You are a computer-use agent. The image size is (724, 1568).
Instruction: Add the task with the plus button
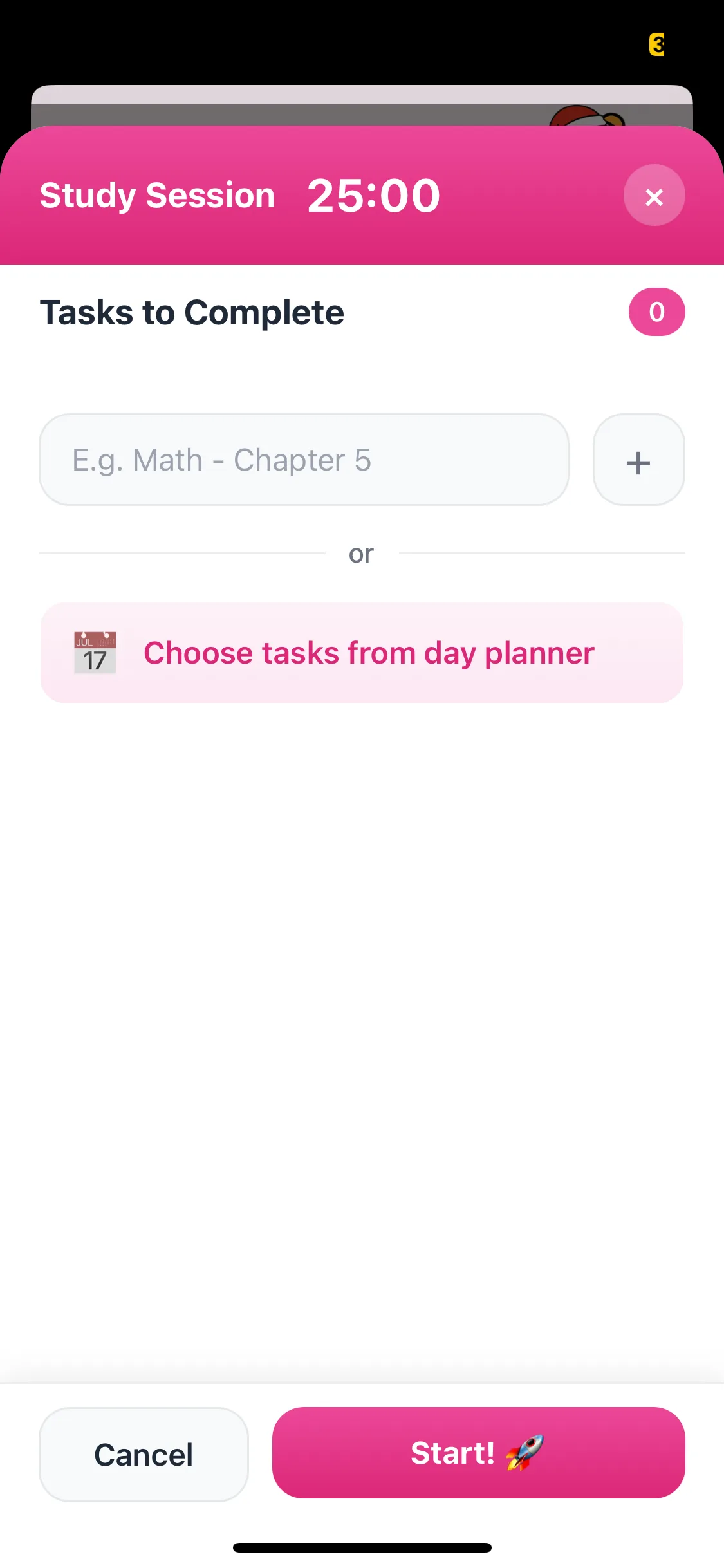pos(638,460)
